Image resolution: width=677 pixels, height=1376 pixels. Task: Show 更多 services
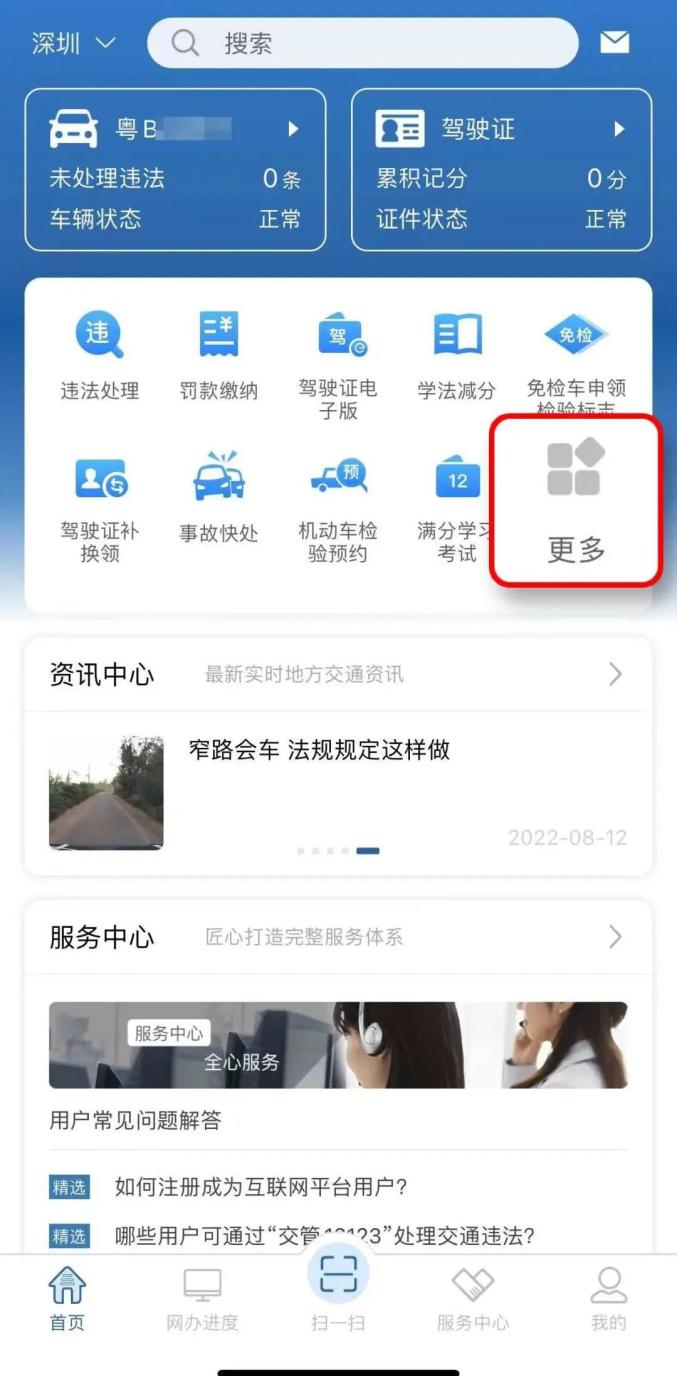(x=576, y=500)
